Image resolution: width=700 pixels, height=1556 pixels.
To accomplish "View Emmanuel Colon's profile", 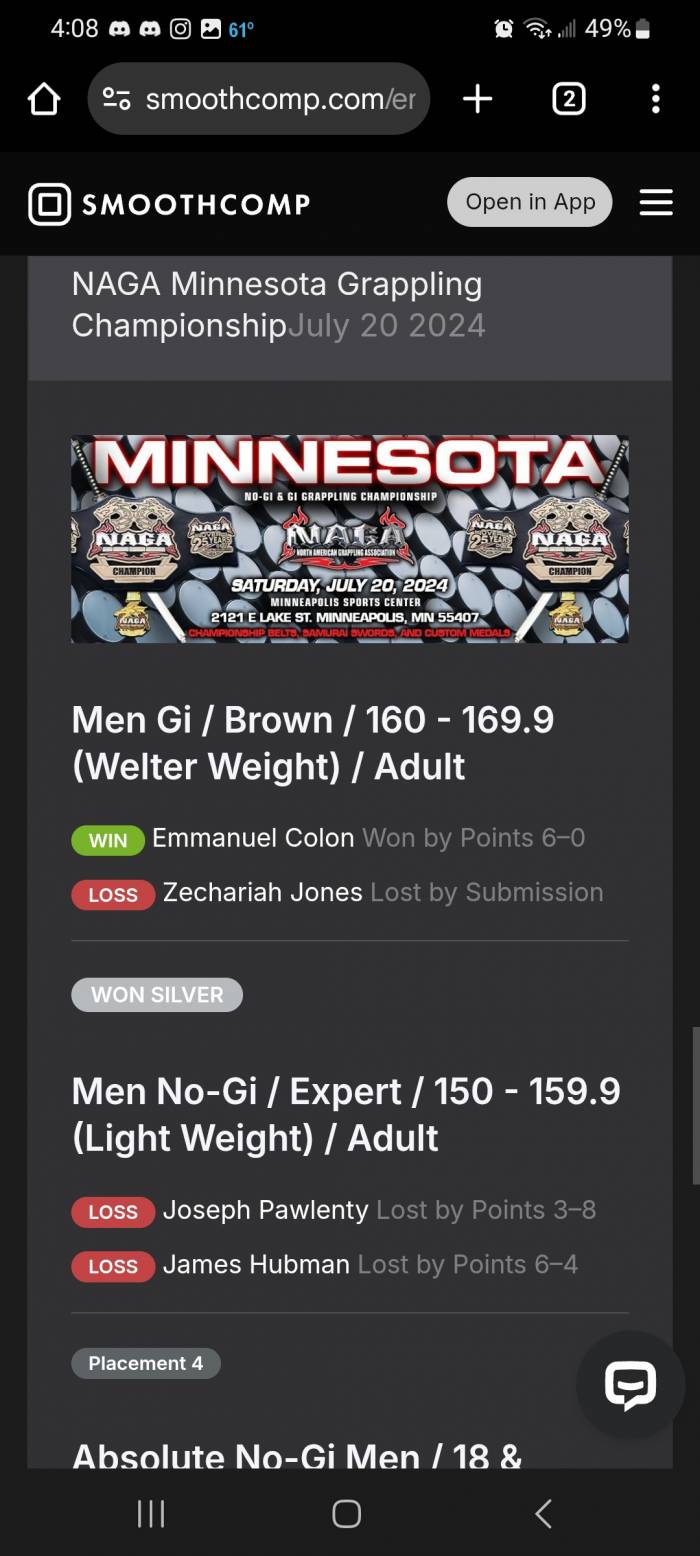I will pos(253,838).
